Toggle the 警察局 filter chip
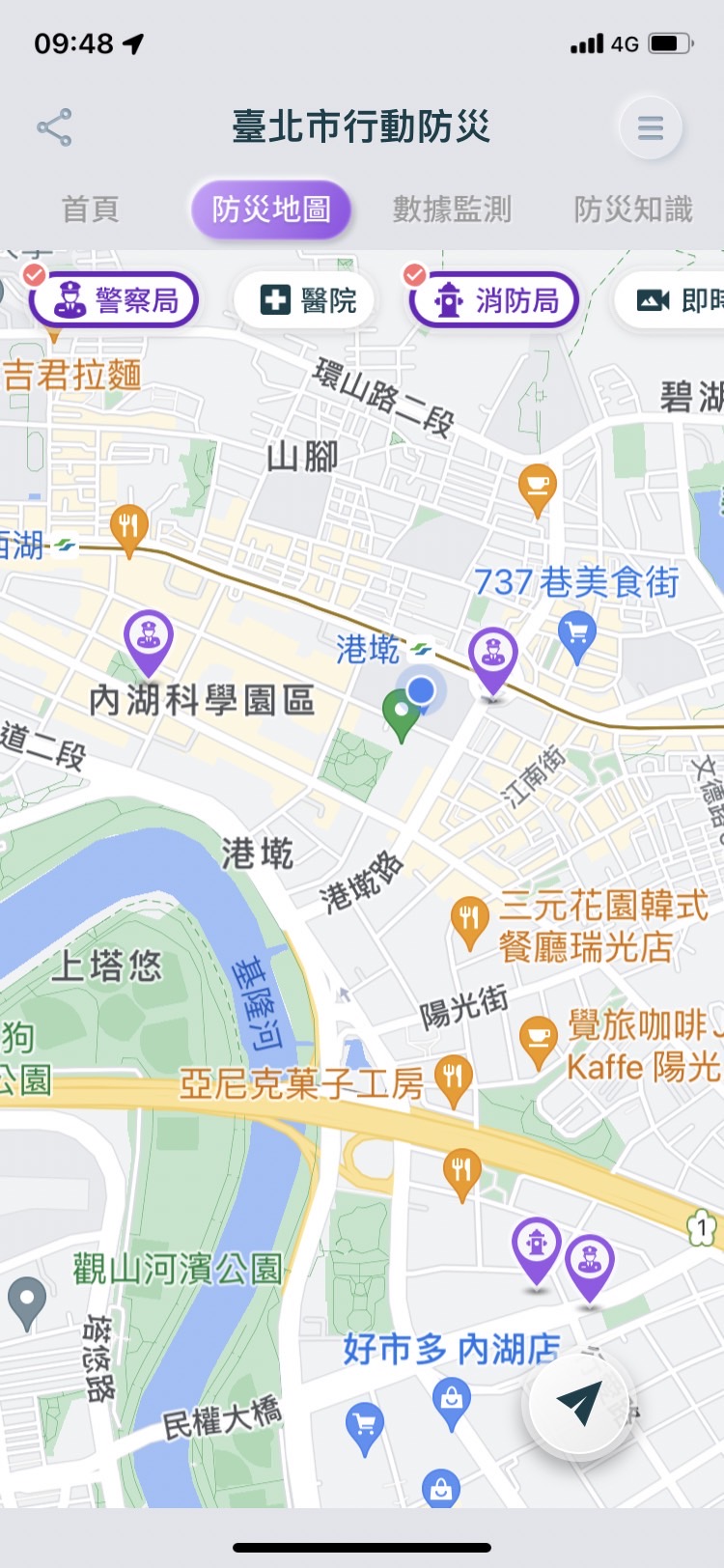Screen dimensions: 724x1568 115,300
